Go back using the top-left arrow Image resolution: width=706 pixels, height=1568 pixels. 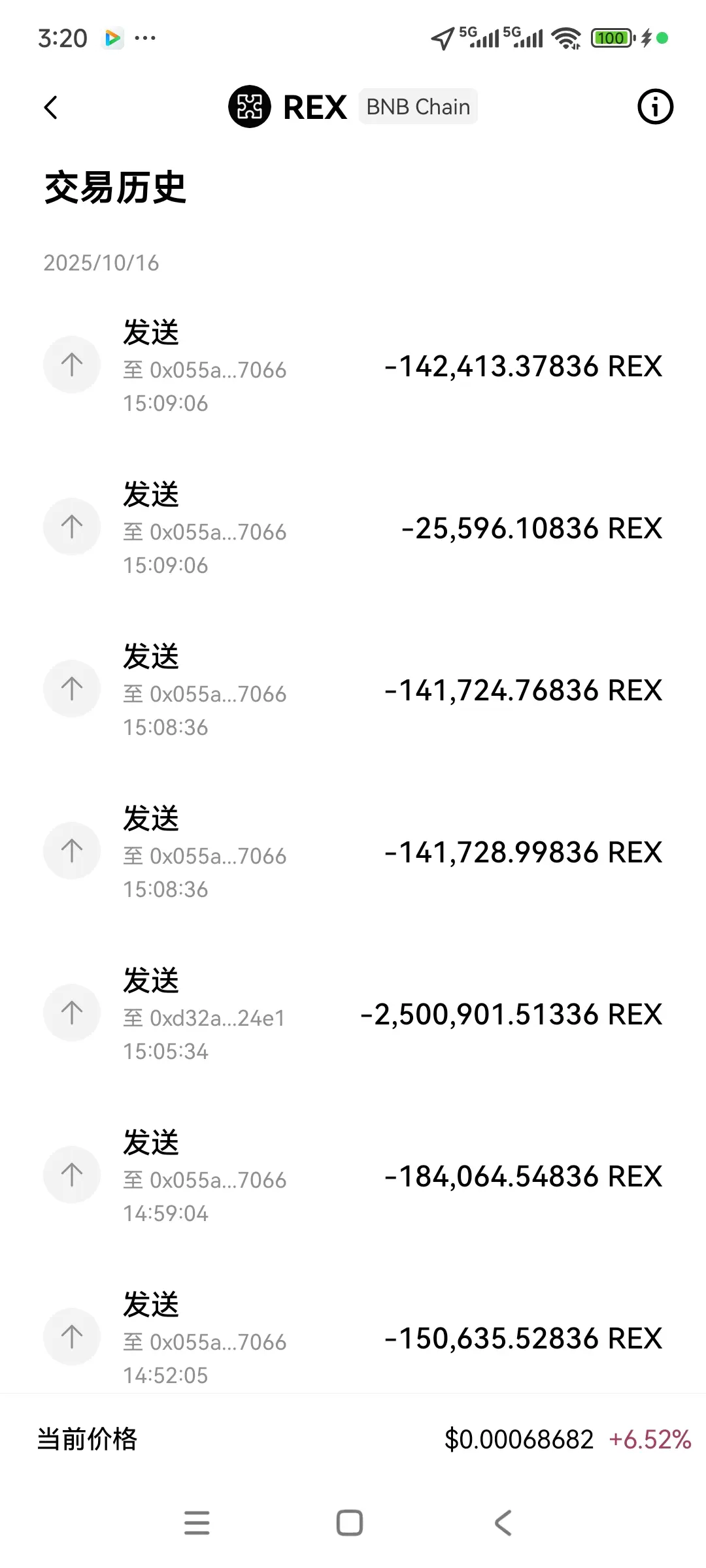[x=51, y=108]
